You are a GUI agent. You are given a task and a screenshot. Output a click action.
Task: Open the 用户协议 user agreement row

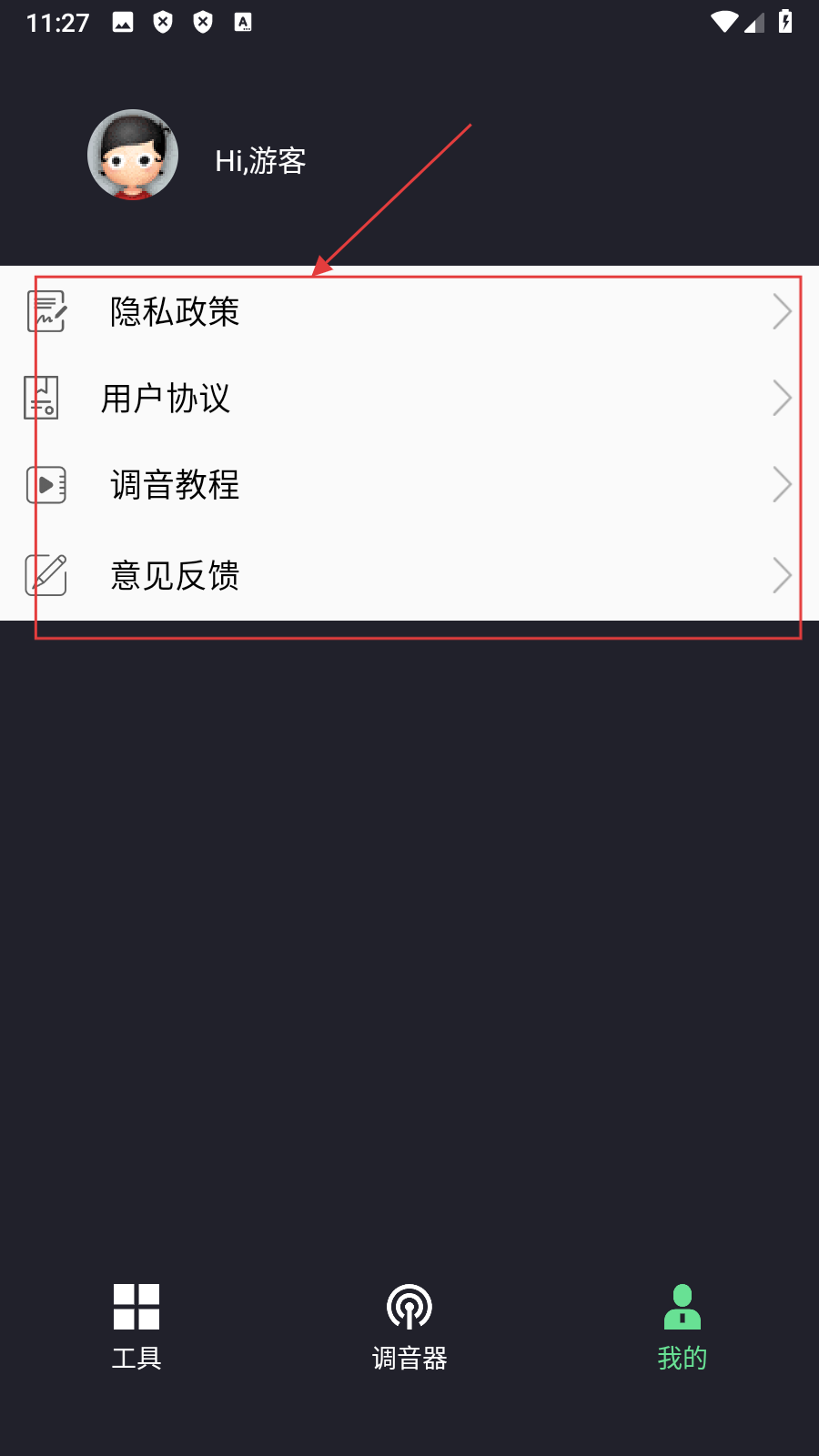[409, 399]
